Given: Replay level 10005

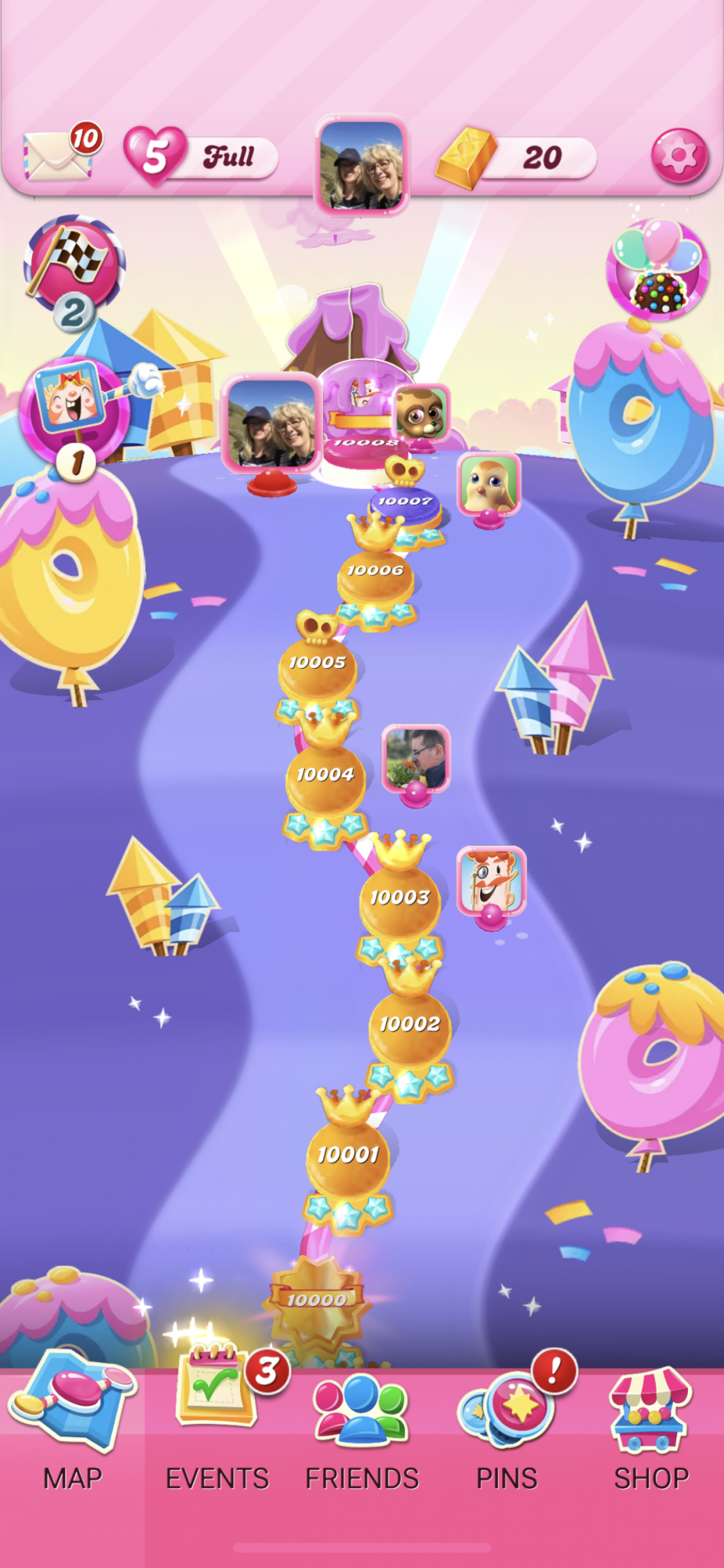Looking at the screenshot, I should click(317, 669).
